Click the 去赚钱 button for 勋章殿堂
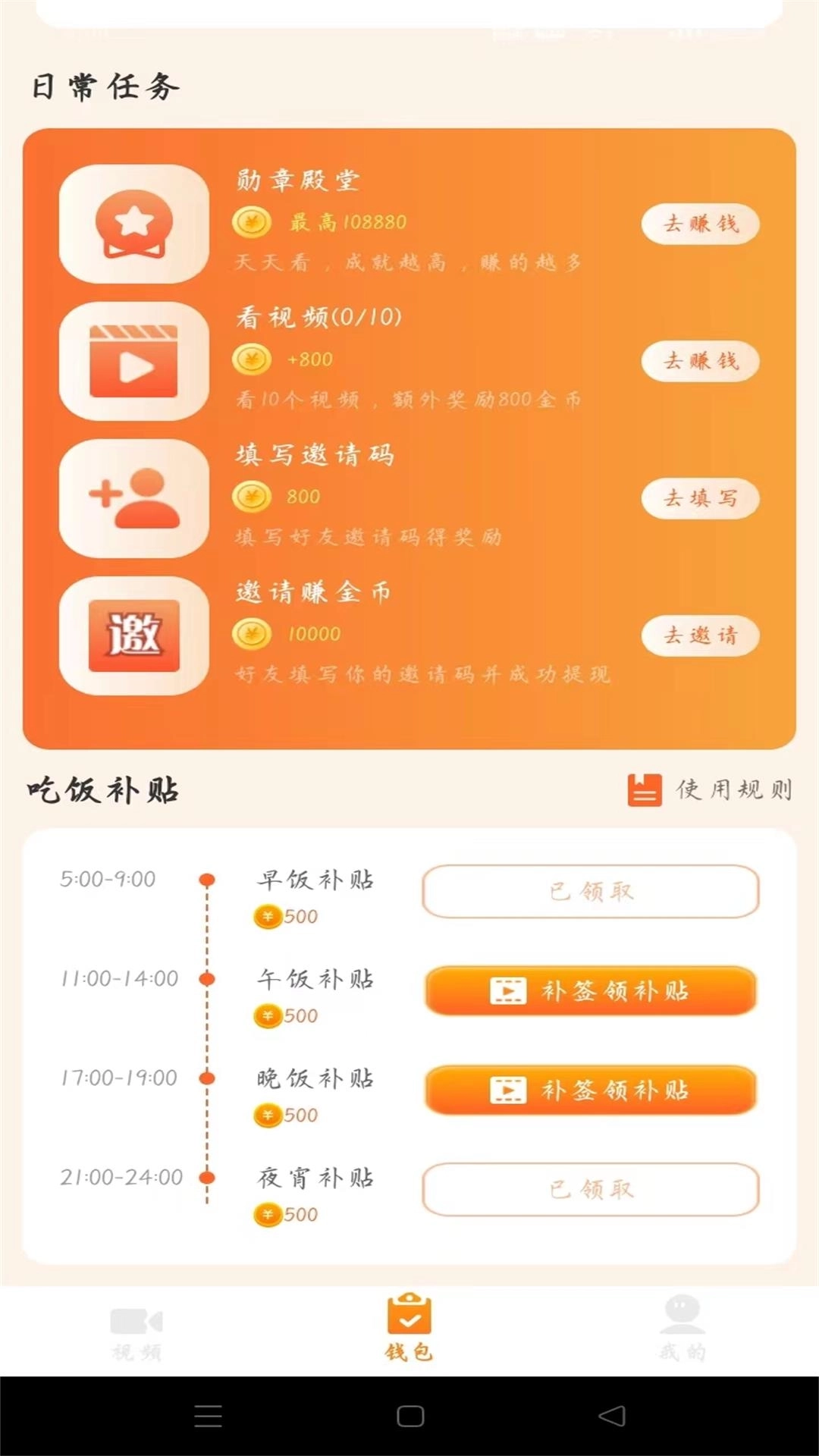This screenshot has height=1456, width=819. (699, 224)
